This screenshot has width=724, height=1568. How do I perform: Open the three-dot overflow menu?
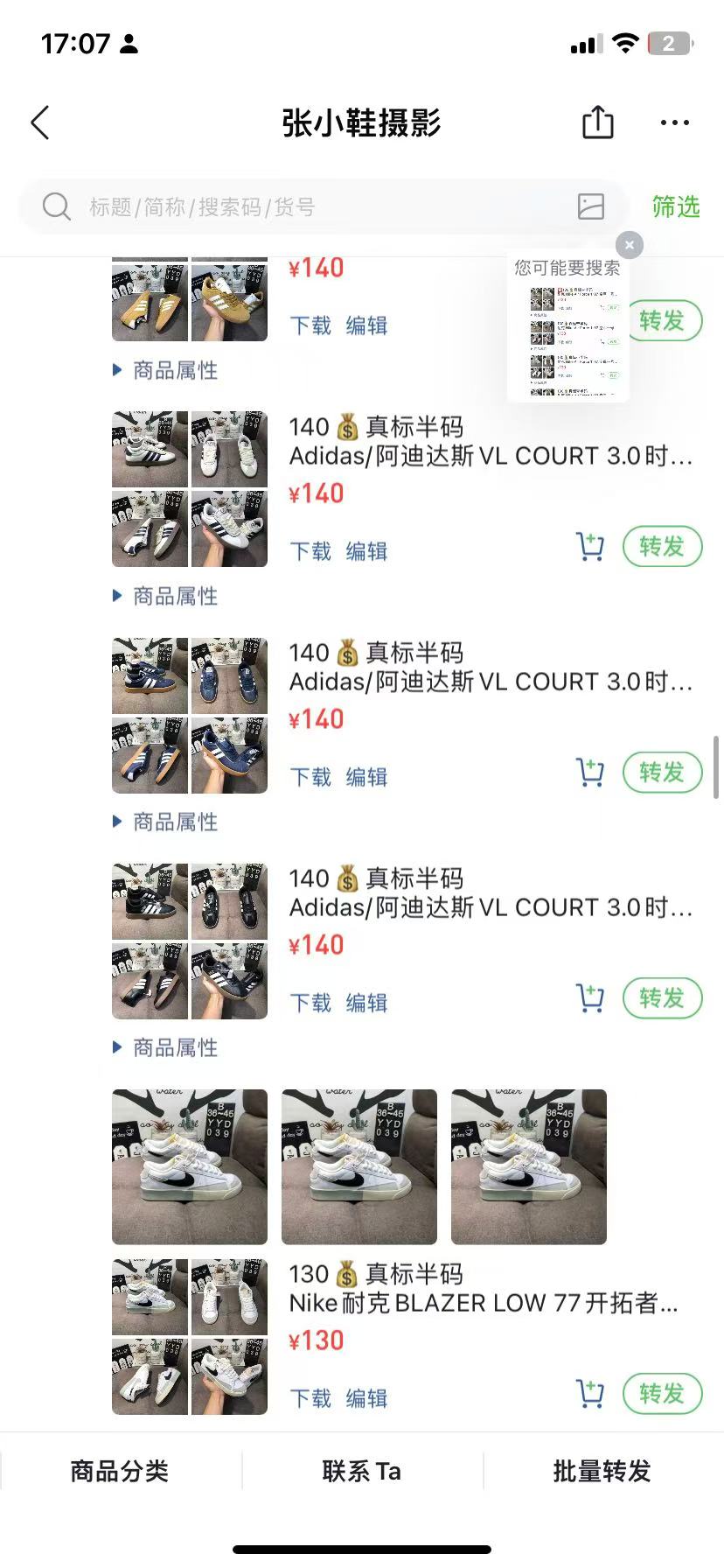point(674,122)
